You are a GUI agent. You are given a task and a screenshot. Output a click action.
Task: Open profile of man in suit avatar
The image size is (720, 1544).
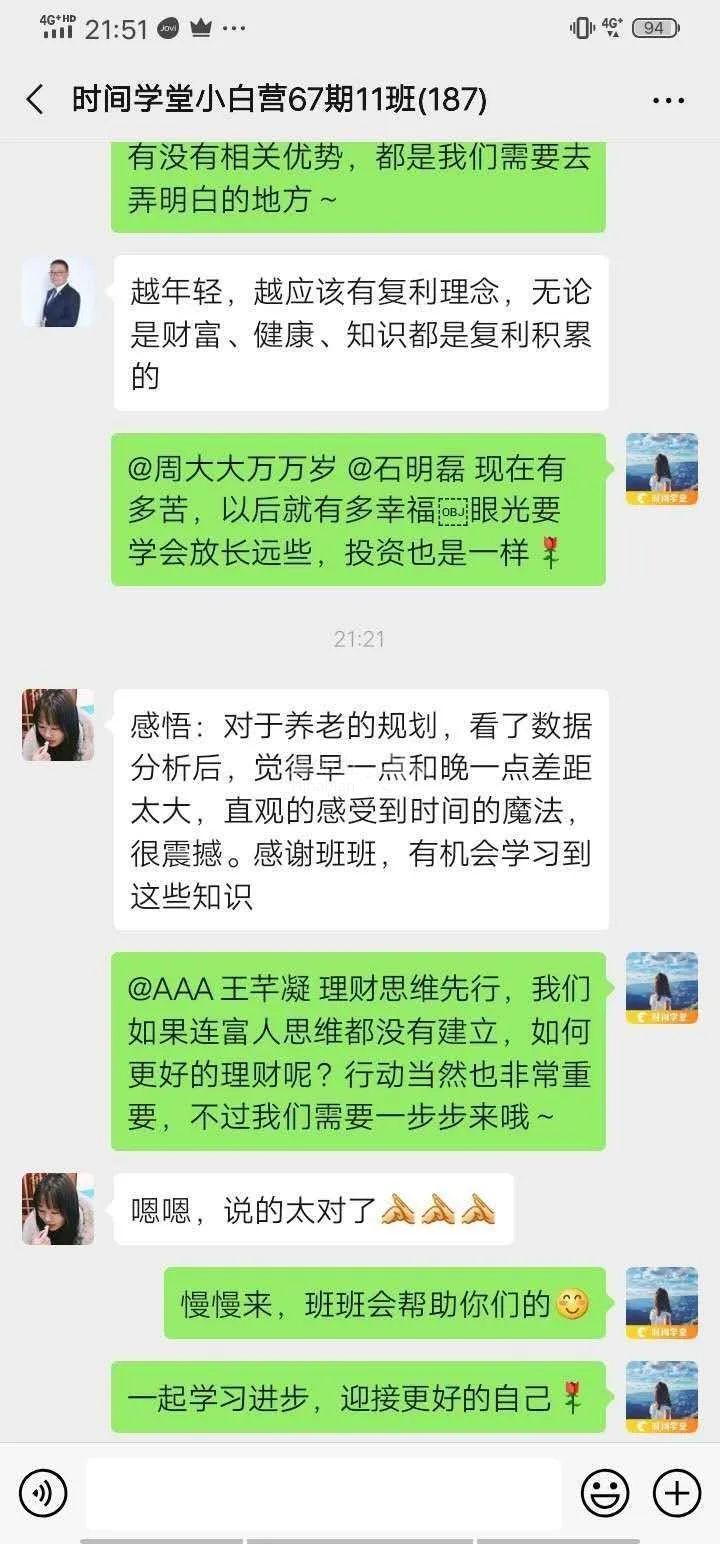point(58,292)
